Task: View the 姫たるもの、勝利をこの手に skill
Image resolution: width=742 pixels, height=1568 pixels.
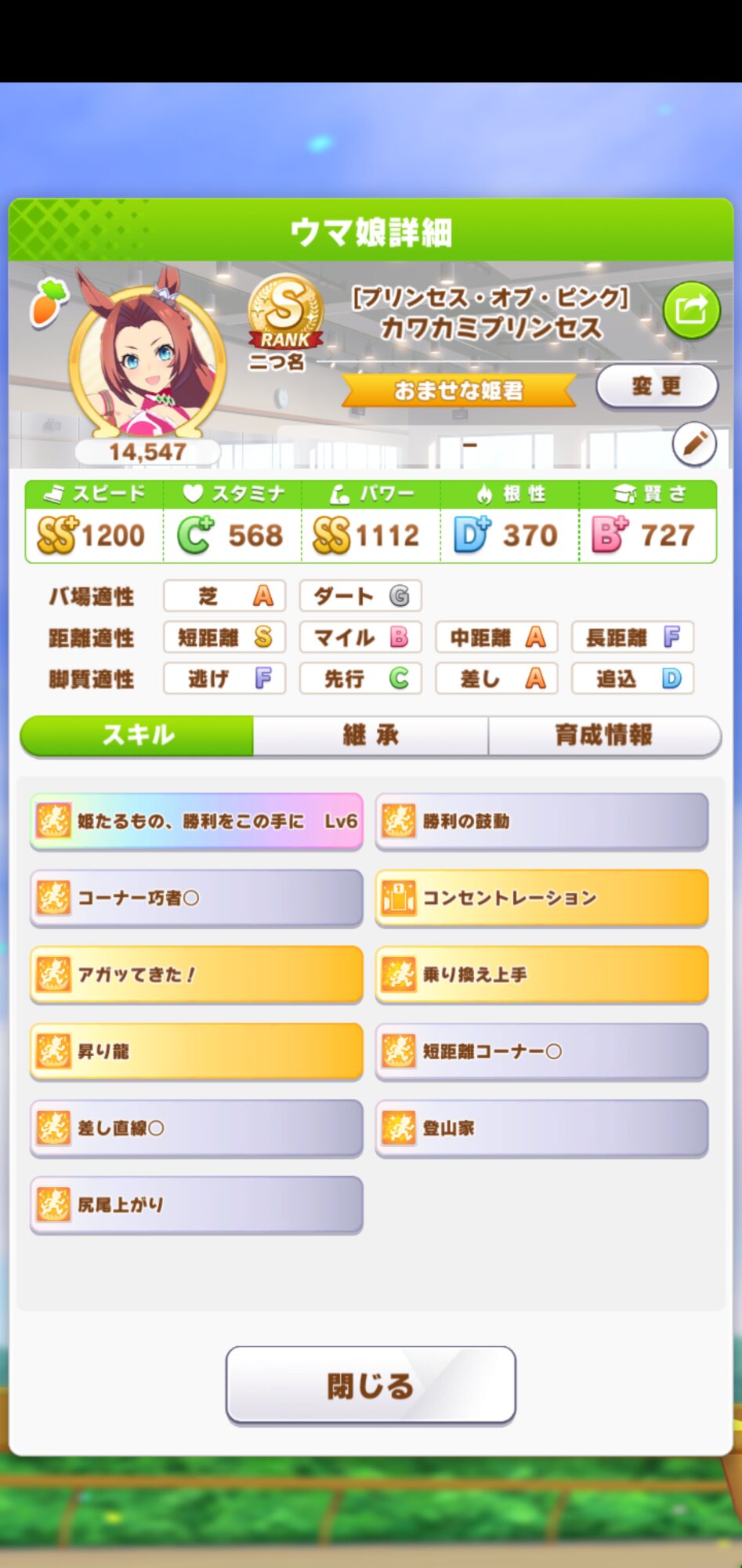Action: pos(196,821)
